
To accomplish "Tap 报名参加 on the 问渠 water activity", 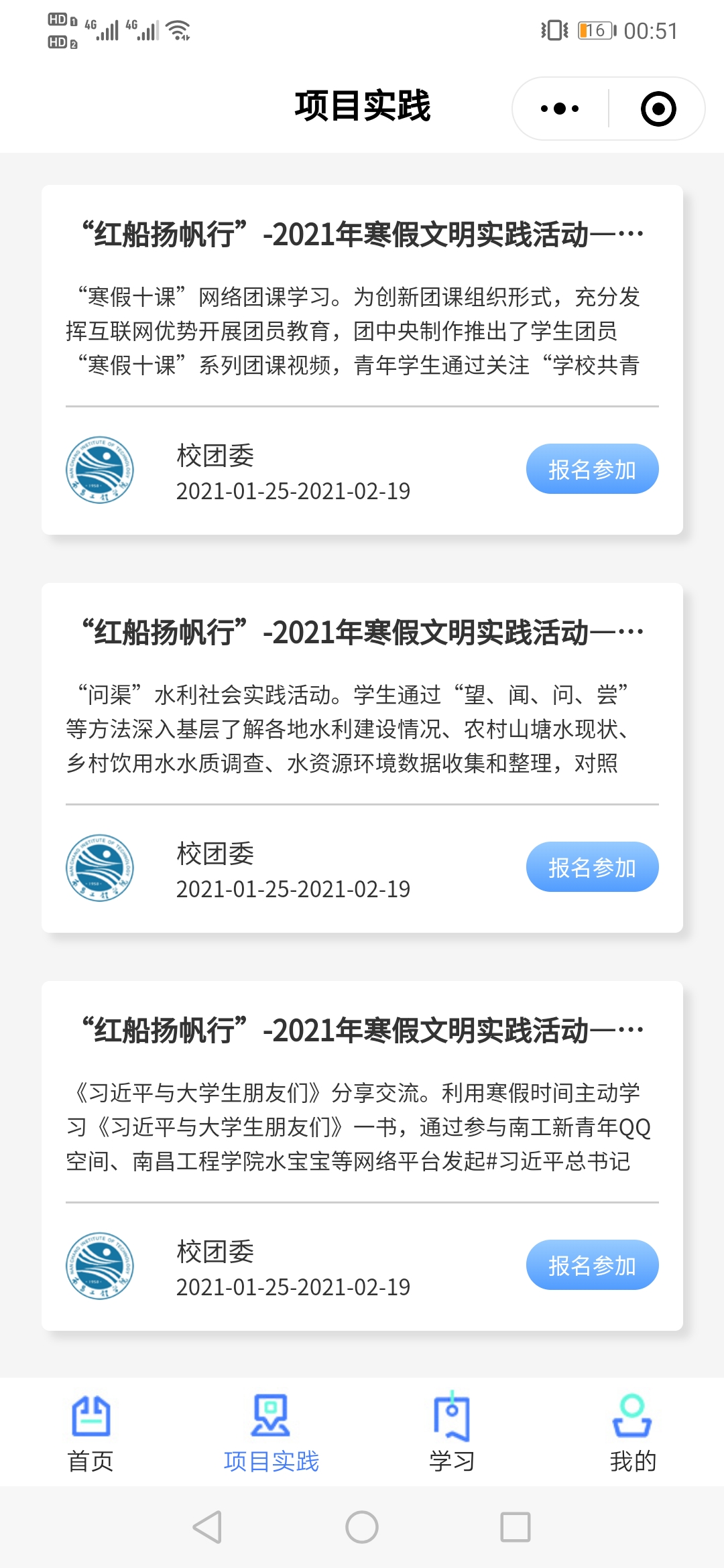I will pyautogui.click(x=592, y=867).
